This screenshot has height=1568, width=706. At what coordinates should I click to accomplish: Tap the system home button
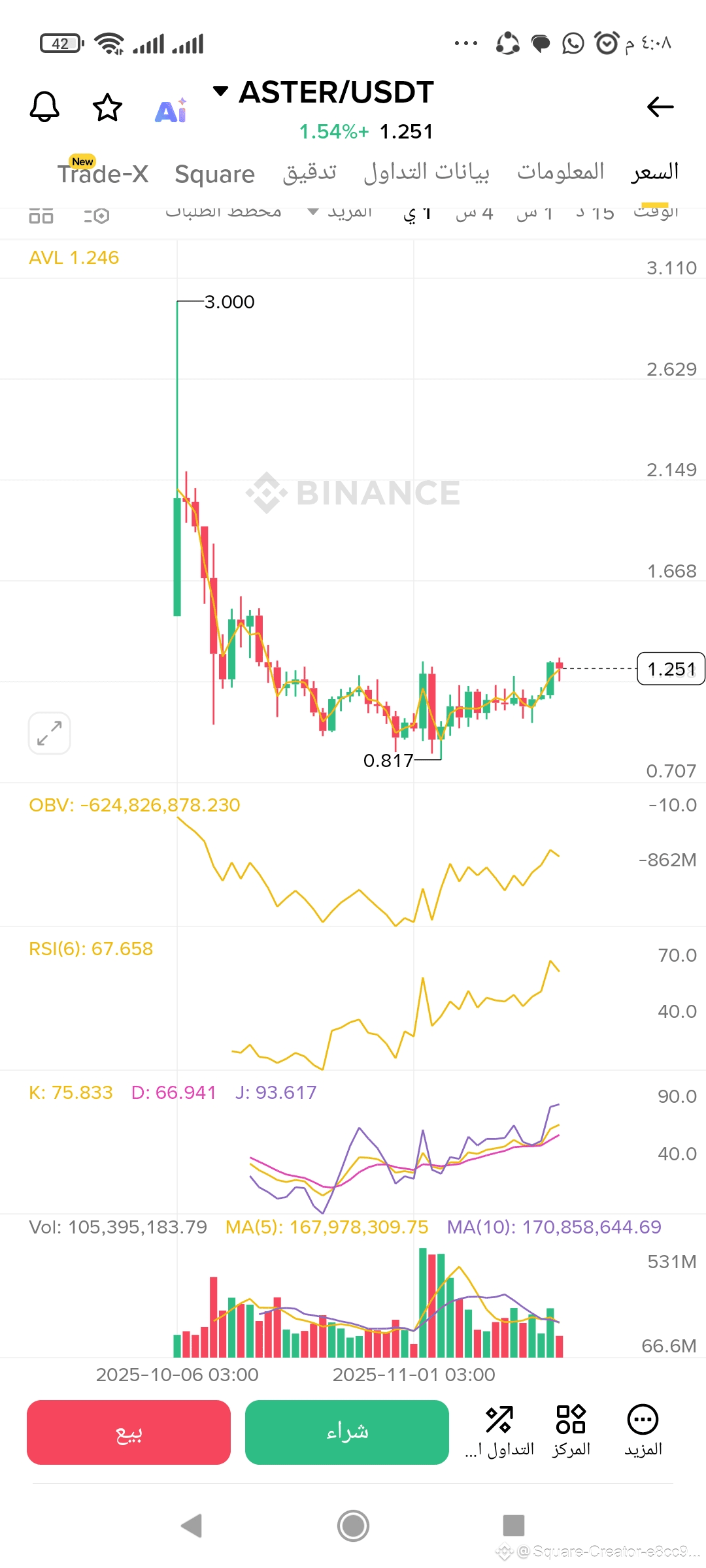353,1526
